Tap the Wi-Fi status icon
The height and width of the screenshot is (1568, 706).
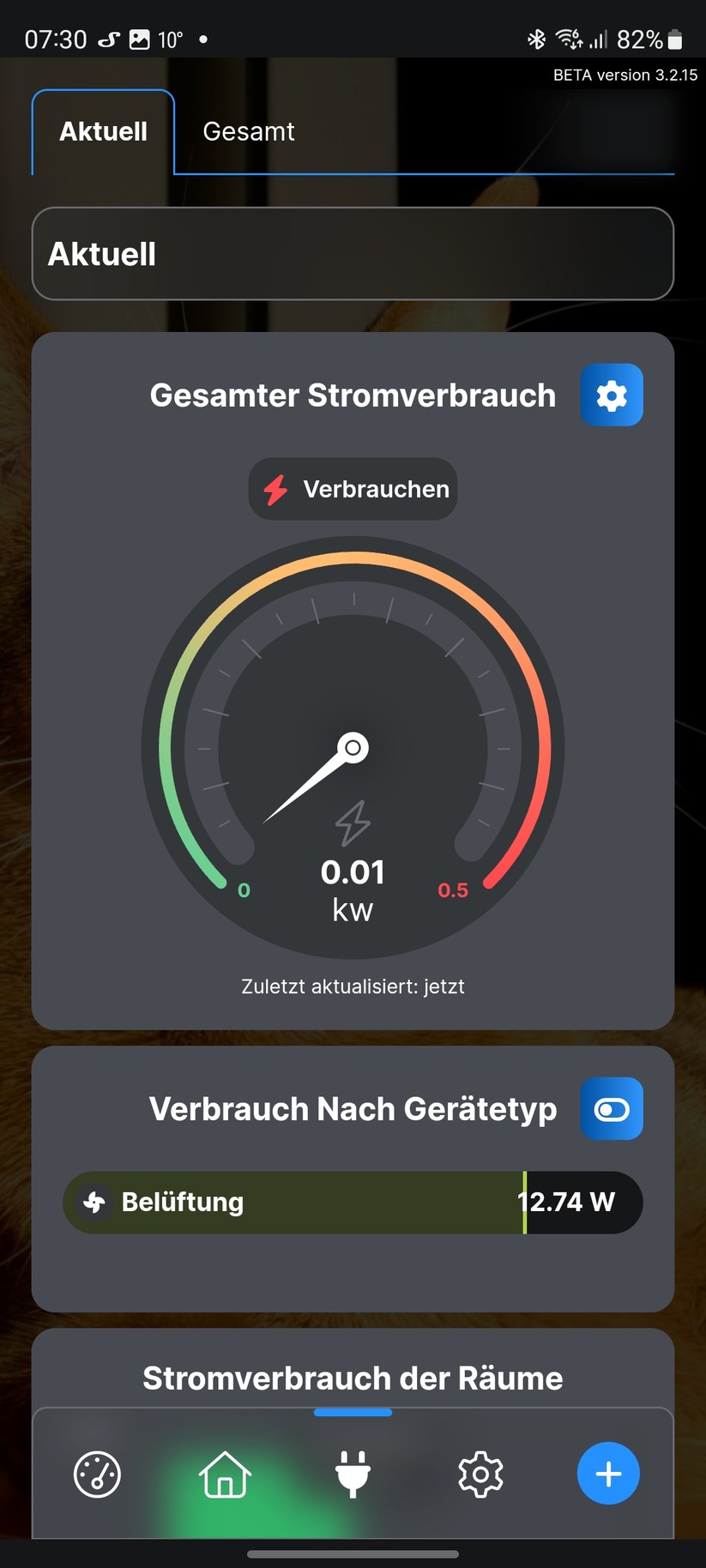coord(569,38)
